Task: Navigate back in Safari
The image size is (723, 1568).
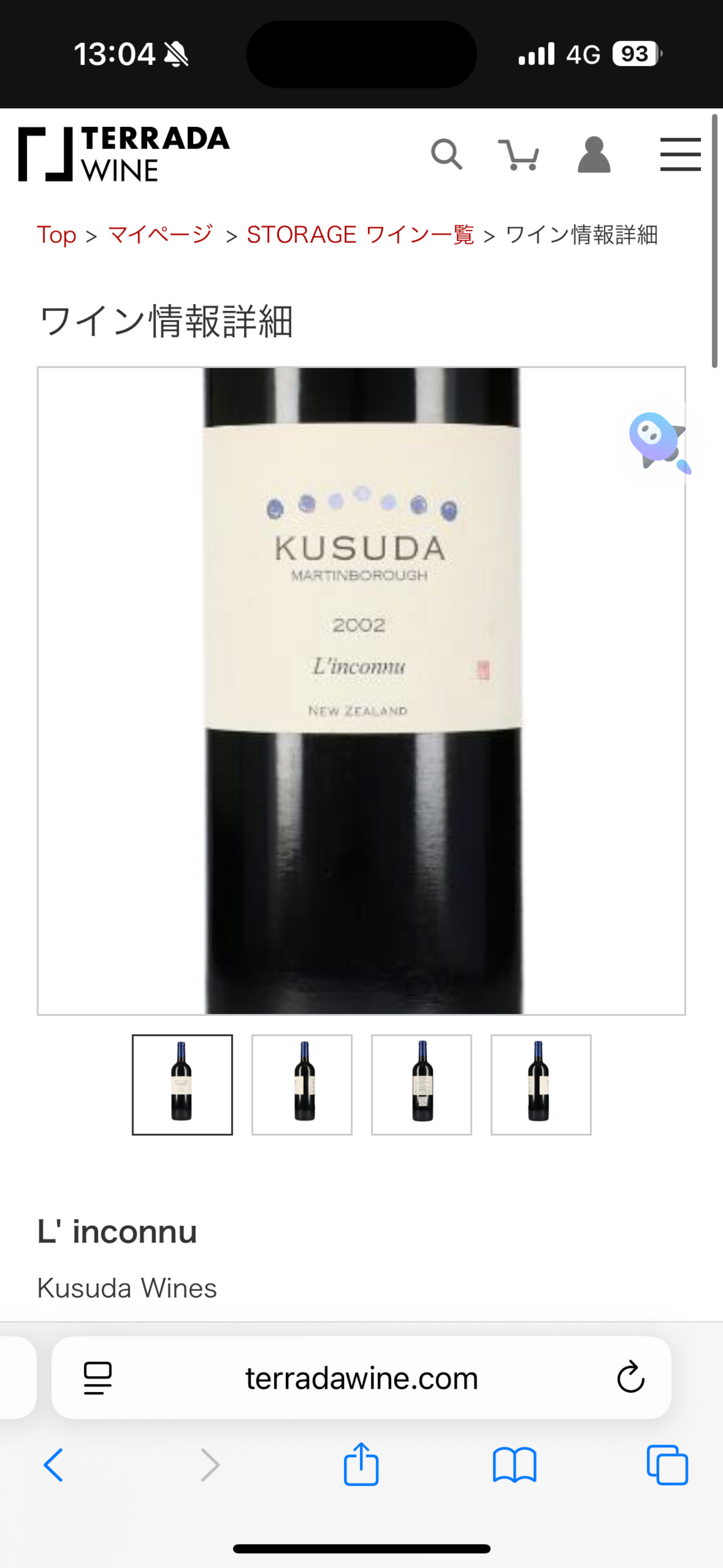Action: tap(54, 1465)
